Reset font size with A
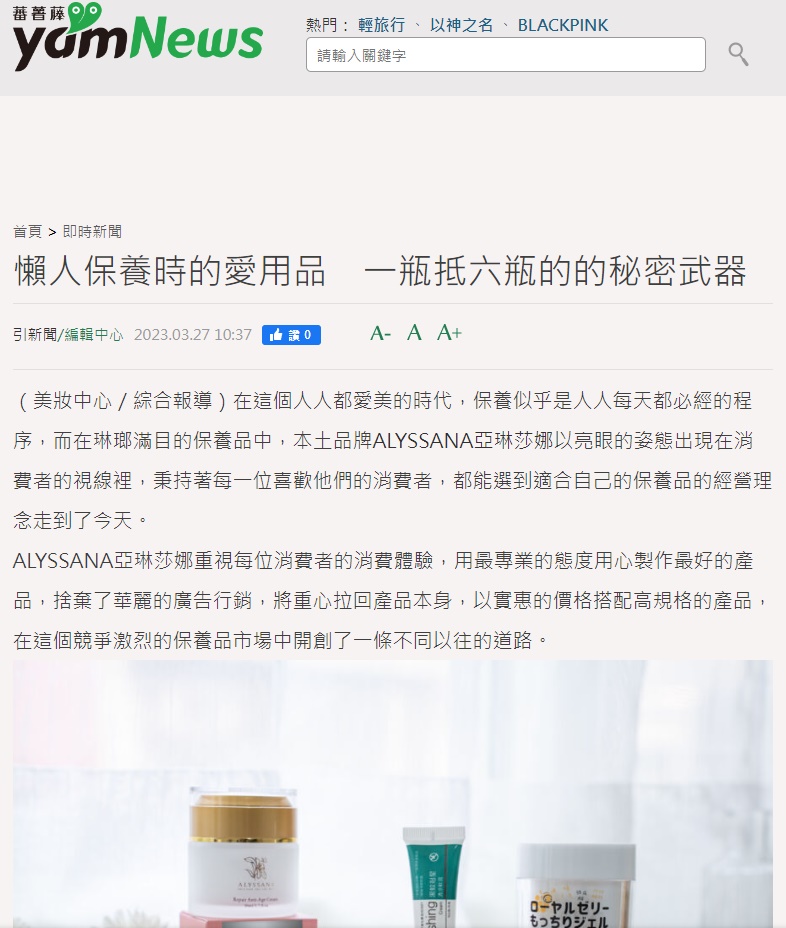Image resolution: width=786 pixels, height=928 pixels. [x=414, y=333]
